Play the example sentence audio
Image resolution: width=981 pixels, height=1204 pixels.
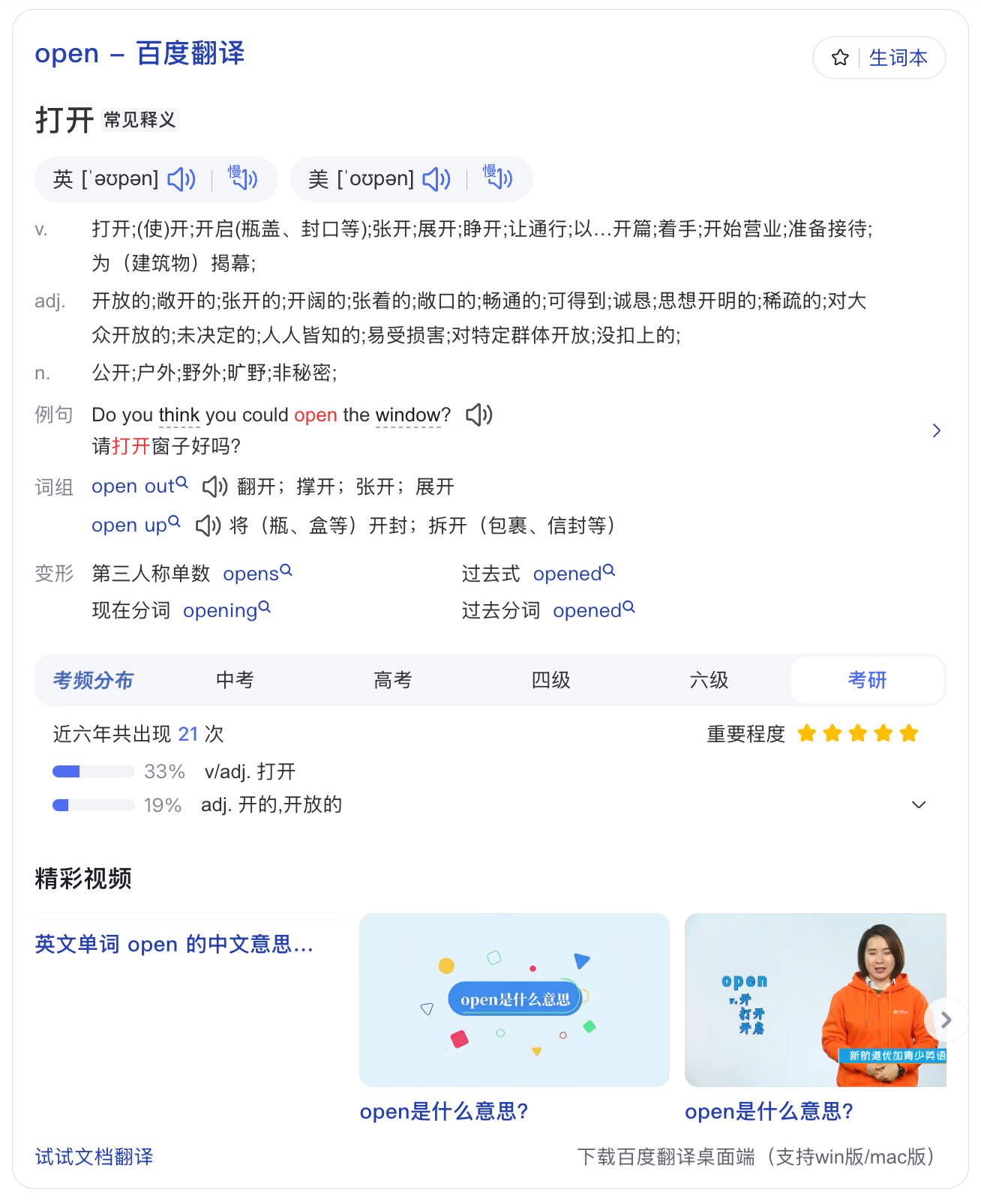[479, 415]
